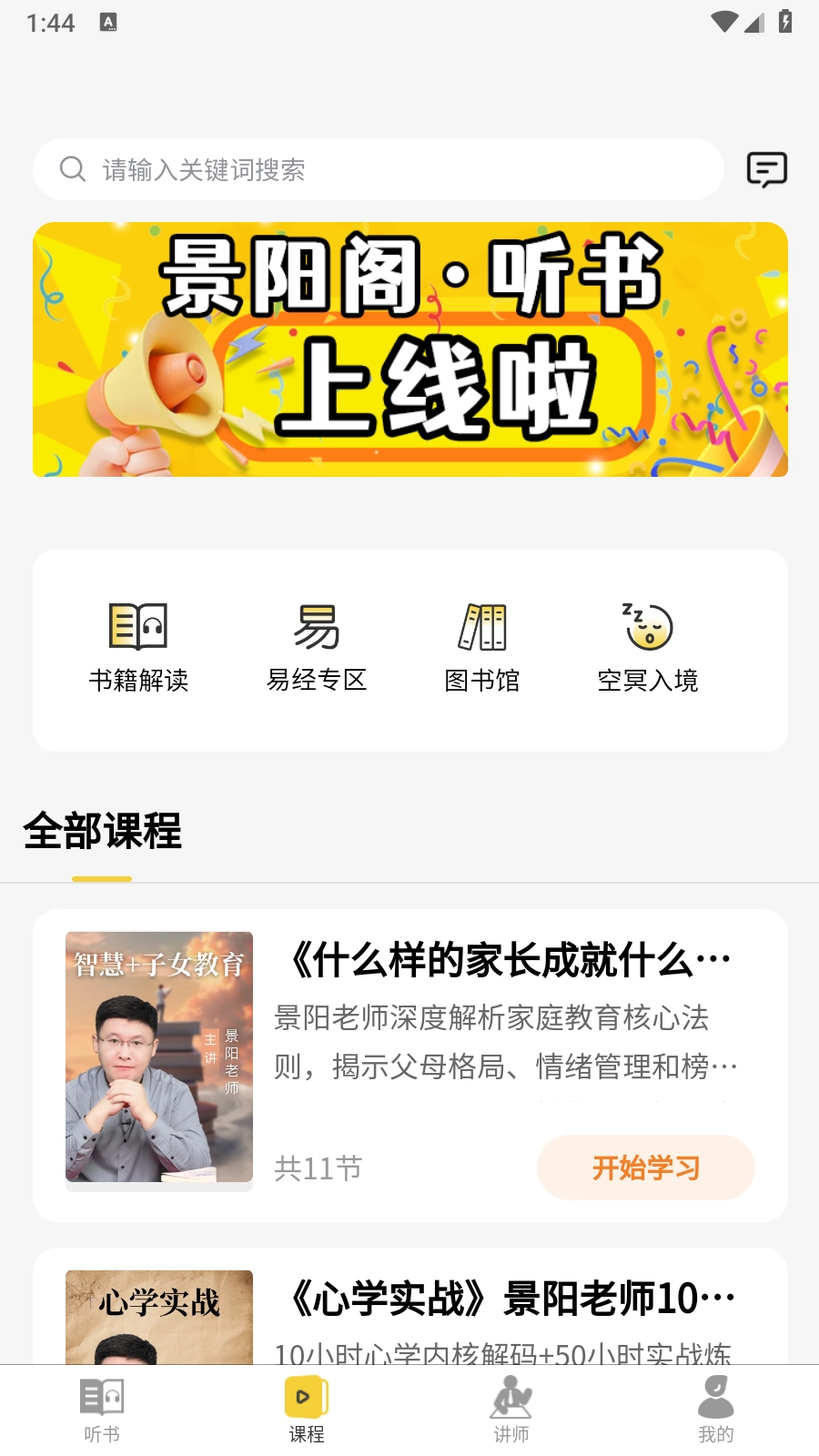The image size is (819, 1456).
Task: Tap the keyword search box
Action: 378,169
